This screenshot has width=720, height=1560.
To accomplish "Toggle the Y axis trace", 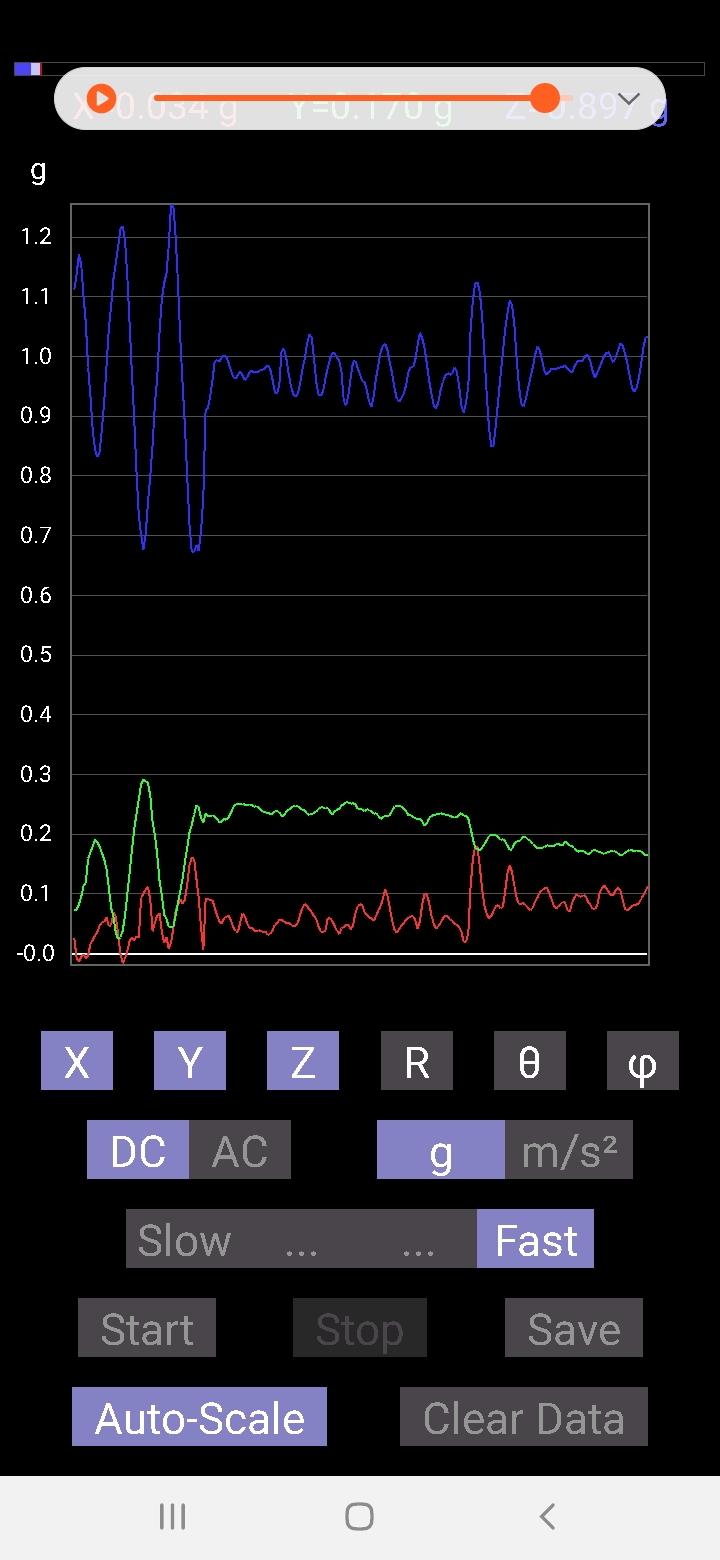I will tap(190, 1061).
